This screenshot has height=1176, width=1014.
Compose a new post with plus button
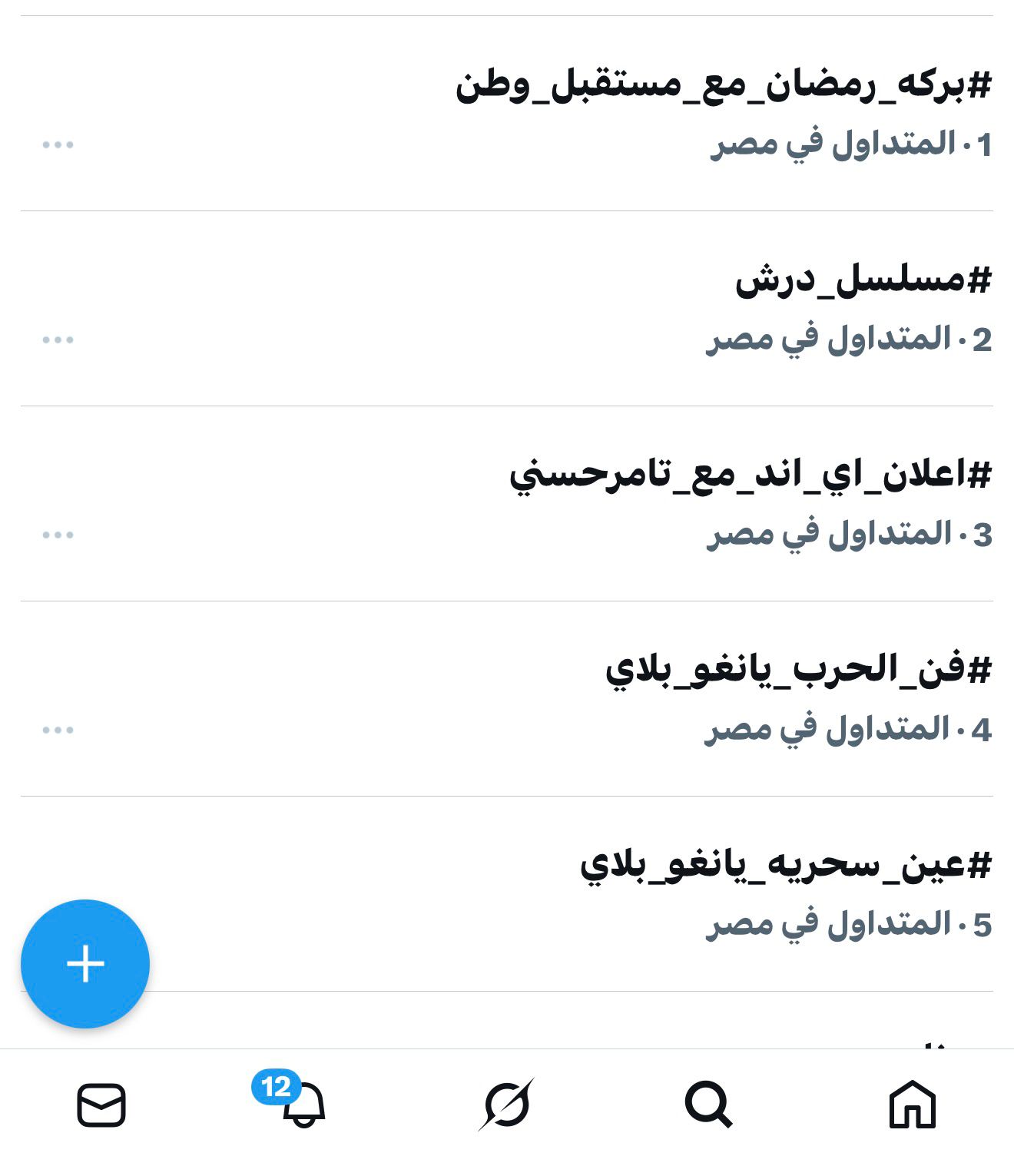point(85,963)
